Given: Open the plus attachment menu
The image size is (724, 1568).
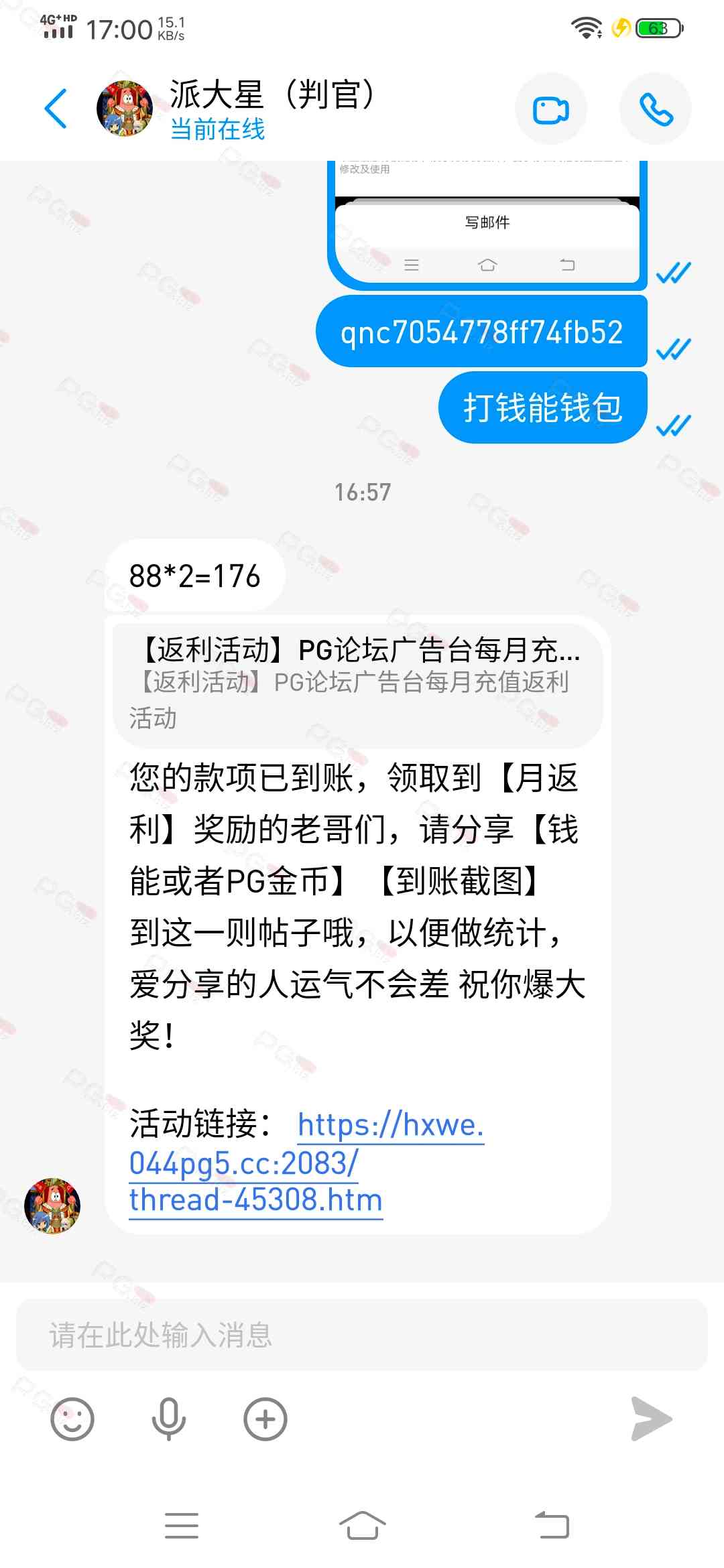Looking at the screenshot, I should [x=265, y=1419].
